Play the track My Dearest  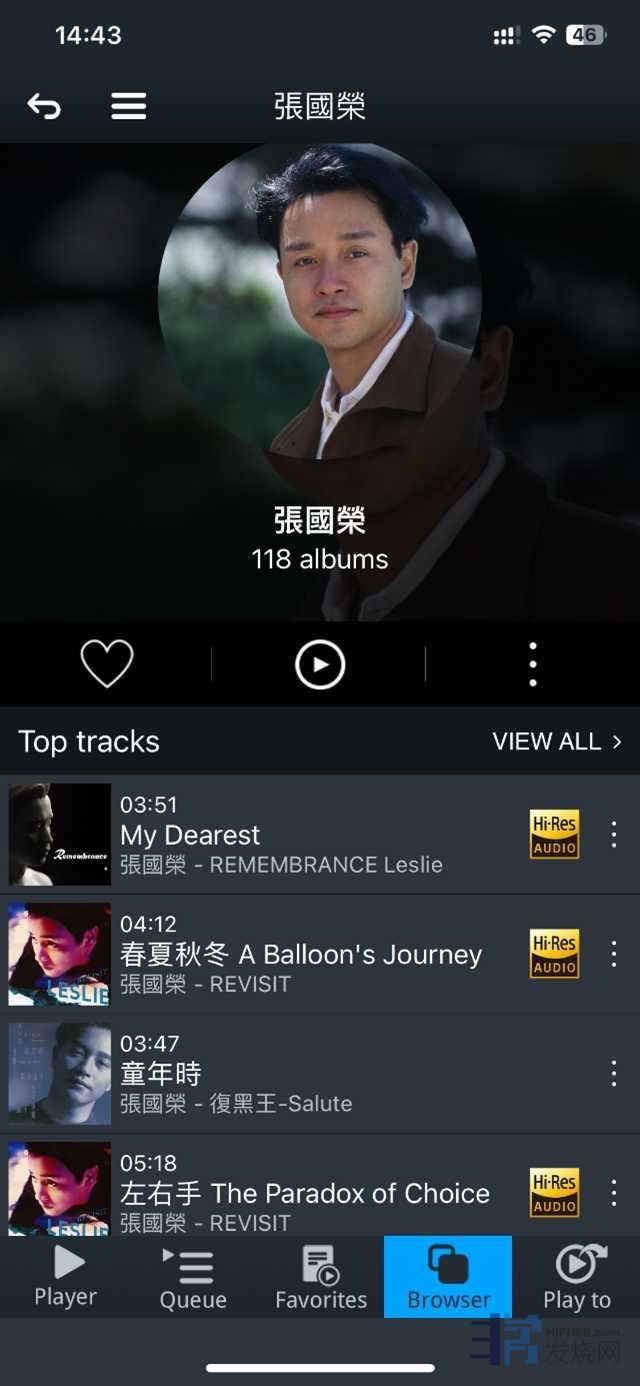(300, 835)
